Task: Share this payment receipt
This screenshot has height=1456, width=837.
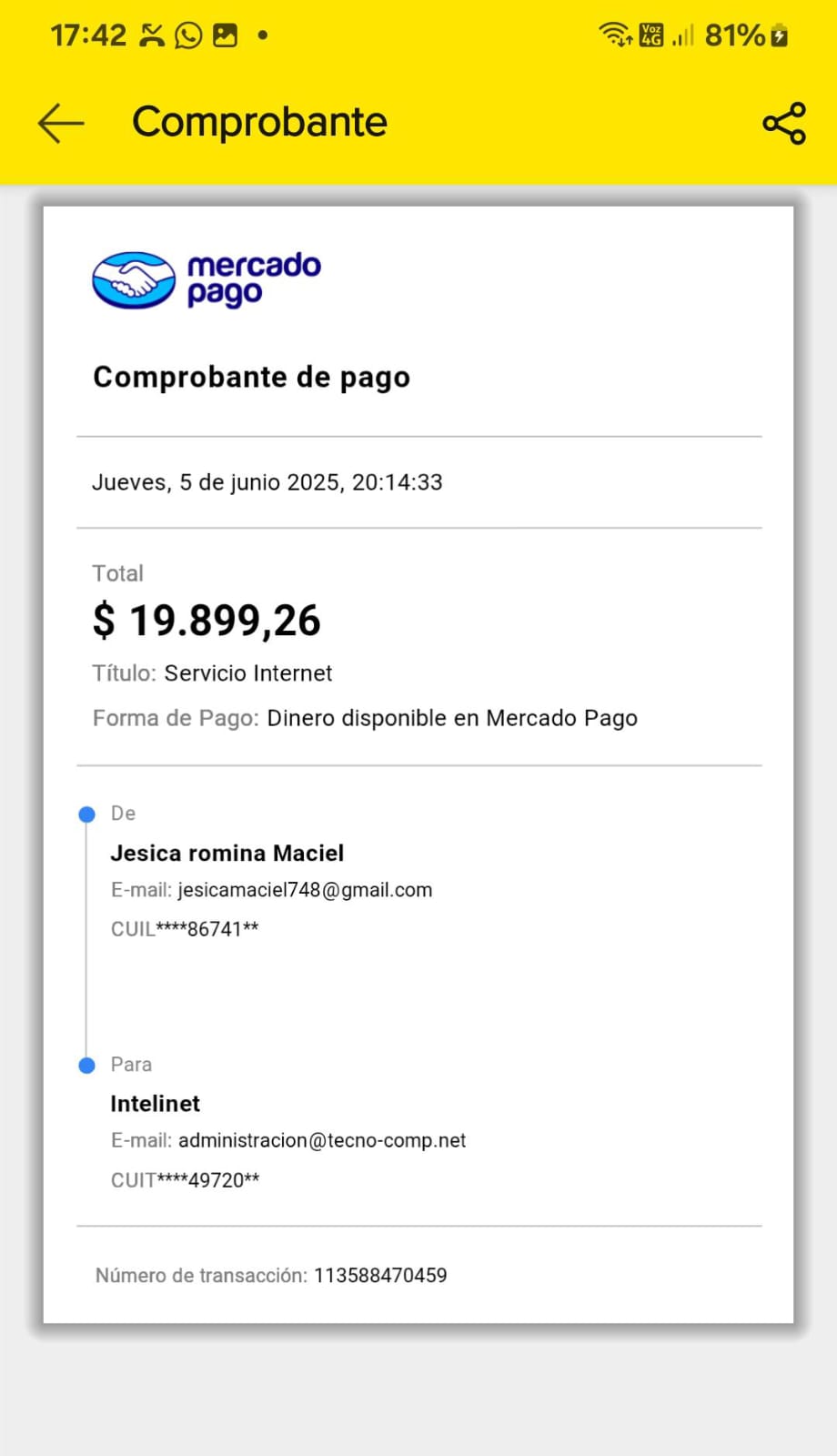Action: (784, 123)
